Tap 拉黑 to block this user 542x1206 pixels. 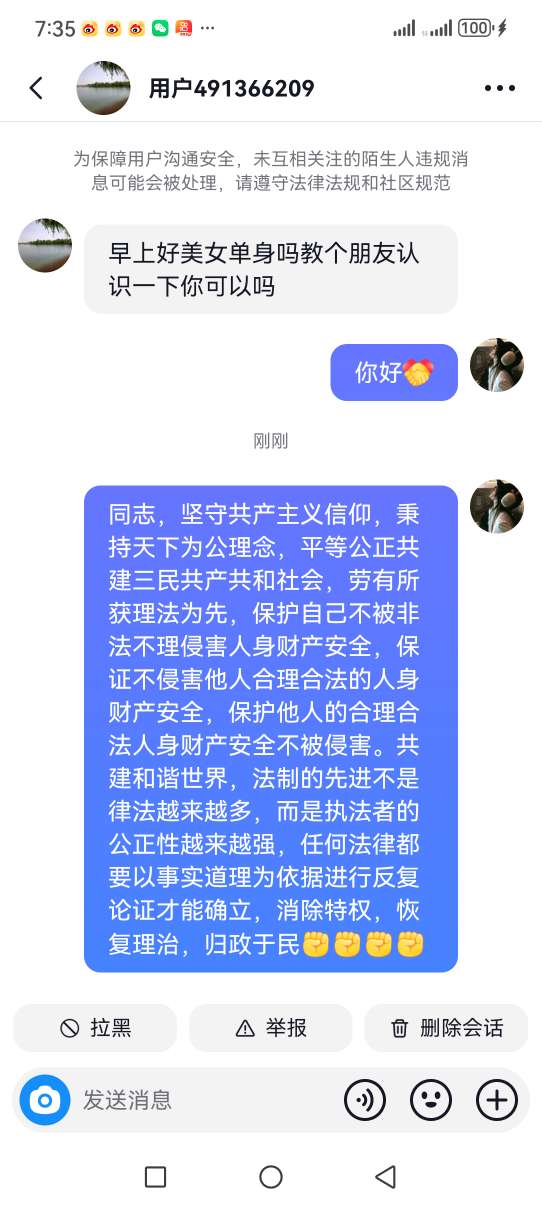(x=95, y=1028)
